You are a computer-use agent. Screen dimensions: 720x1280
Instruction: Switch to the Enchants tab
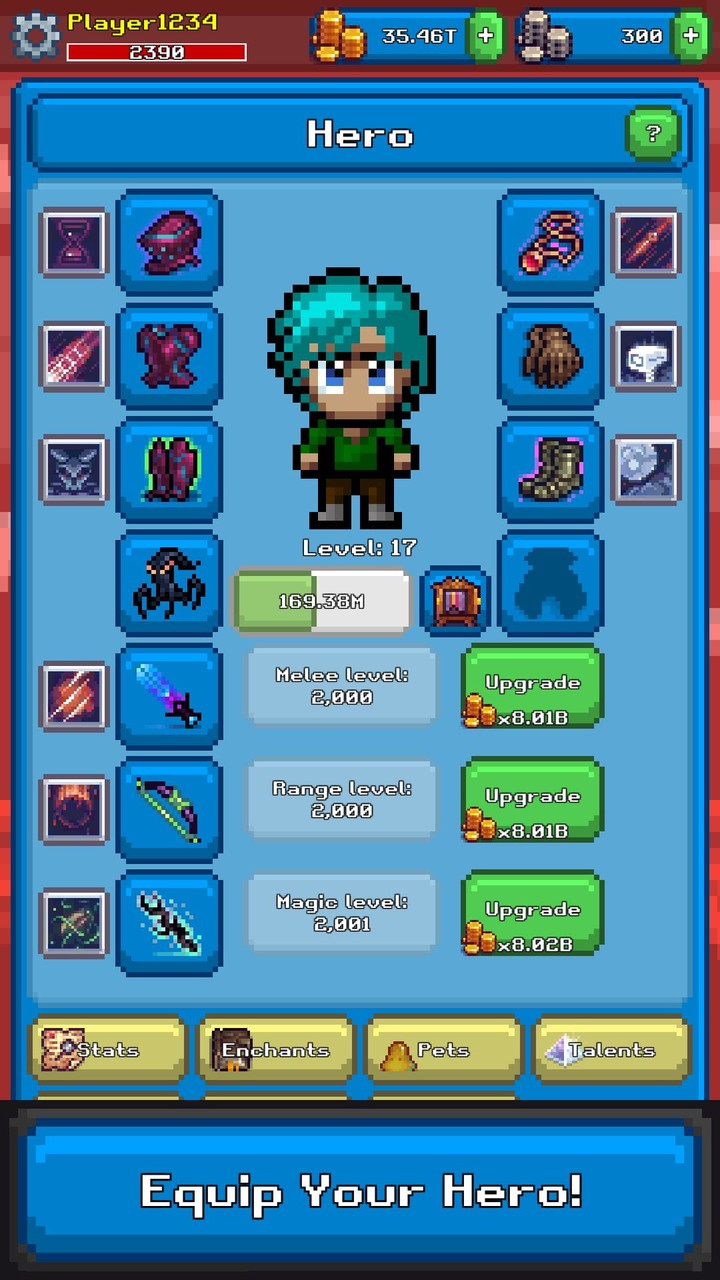click(276, 1049)
